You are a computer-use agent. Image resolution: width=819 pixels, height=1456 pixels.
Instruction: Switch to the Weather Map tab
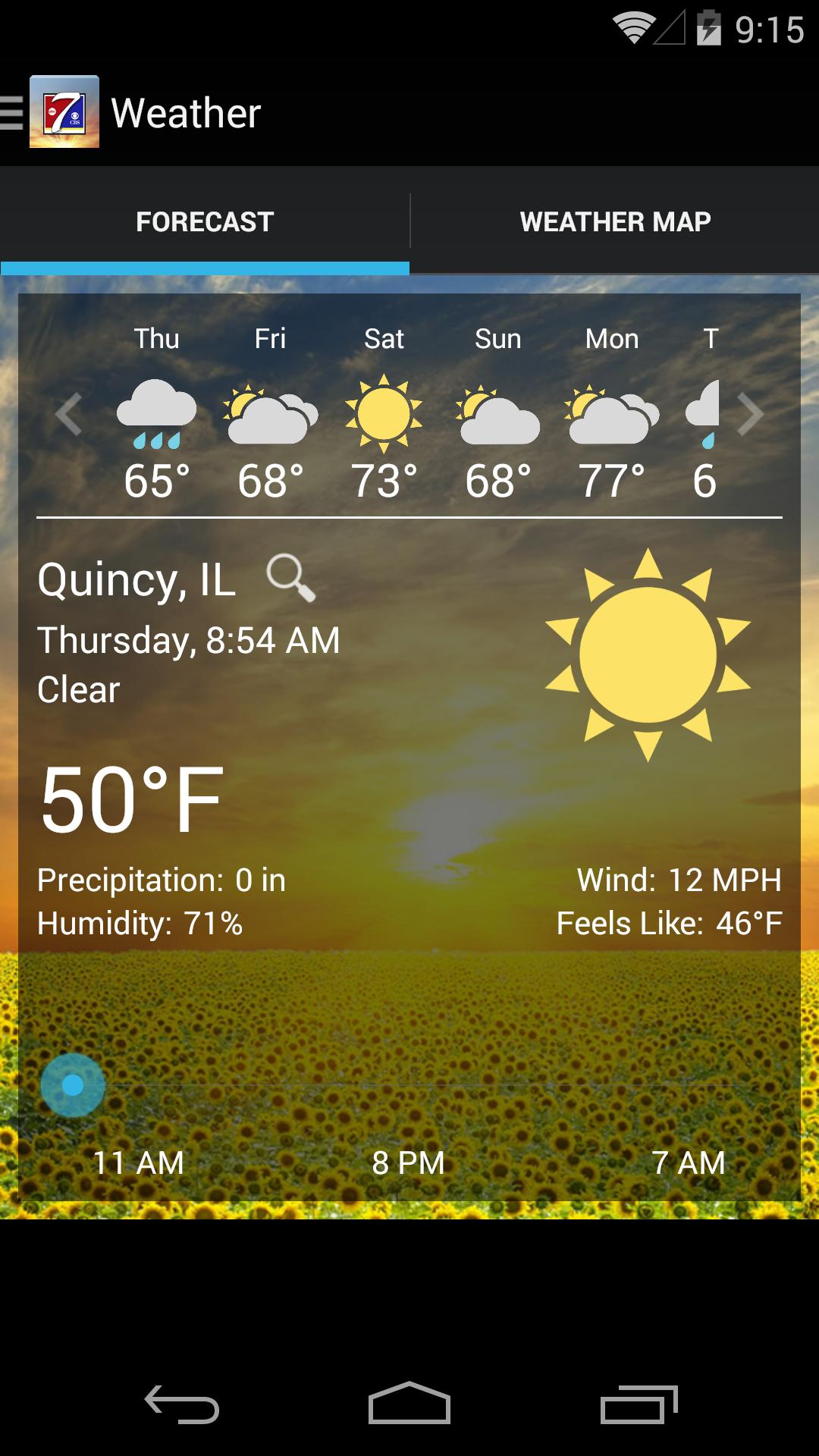[615, 221]
